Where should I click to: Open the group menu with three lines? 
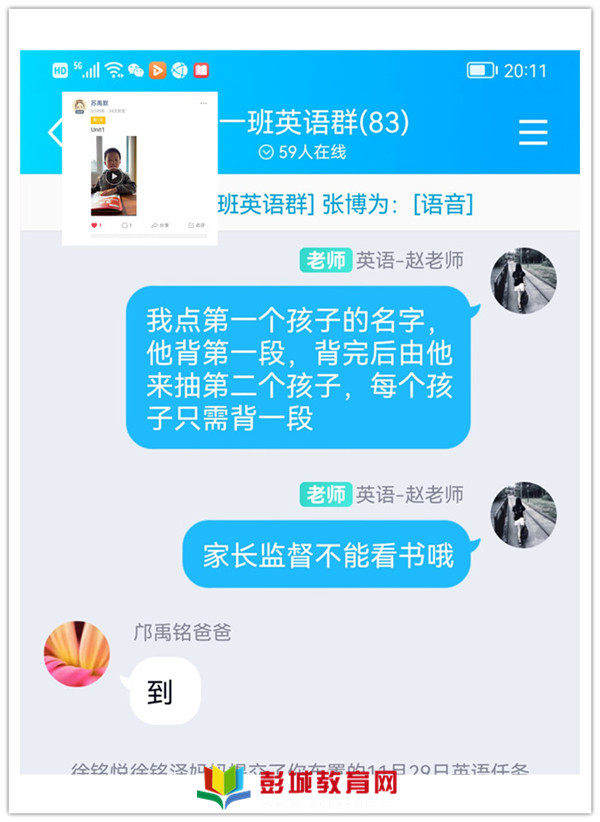click(x=533, y=133)
